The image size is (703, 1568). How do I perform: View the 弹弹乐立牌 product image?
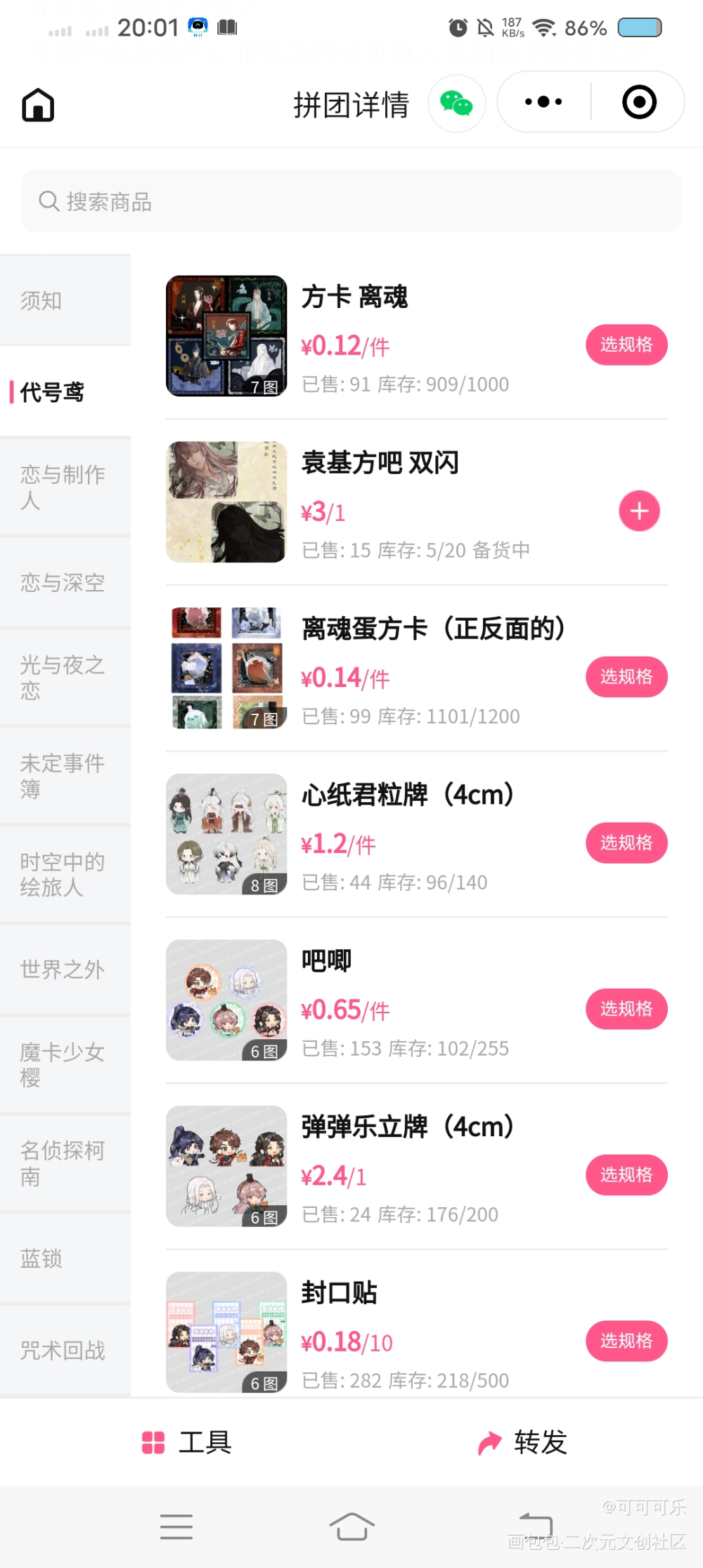[226, 1166]
